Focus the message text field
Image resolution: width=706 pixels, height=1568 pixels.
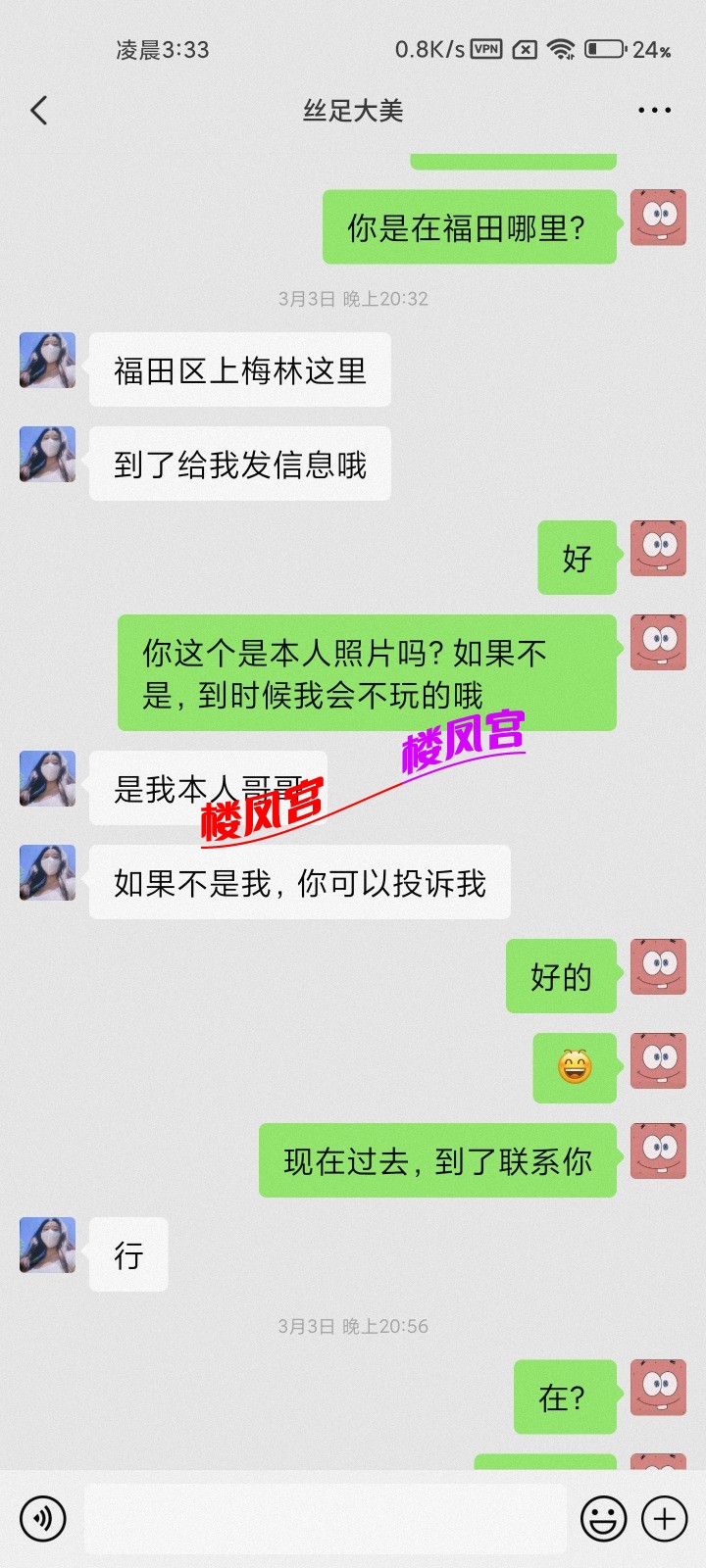point(325,1519)
